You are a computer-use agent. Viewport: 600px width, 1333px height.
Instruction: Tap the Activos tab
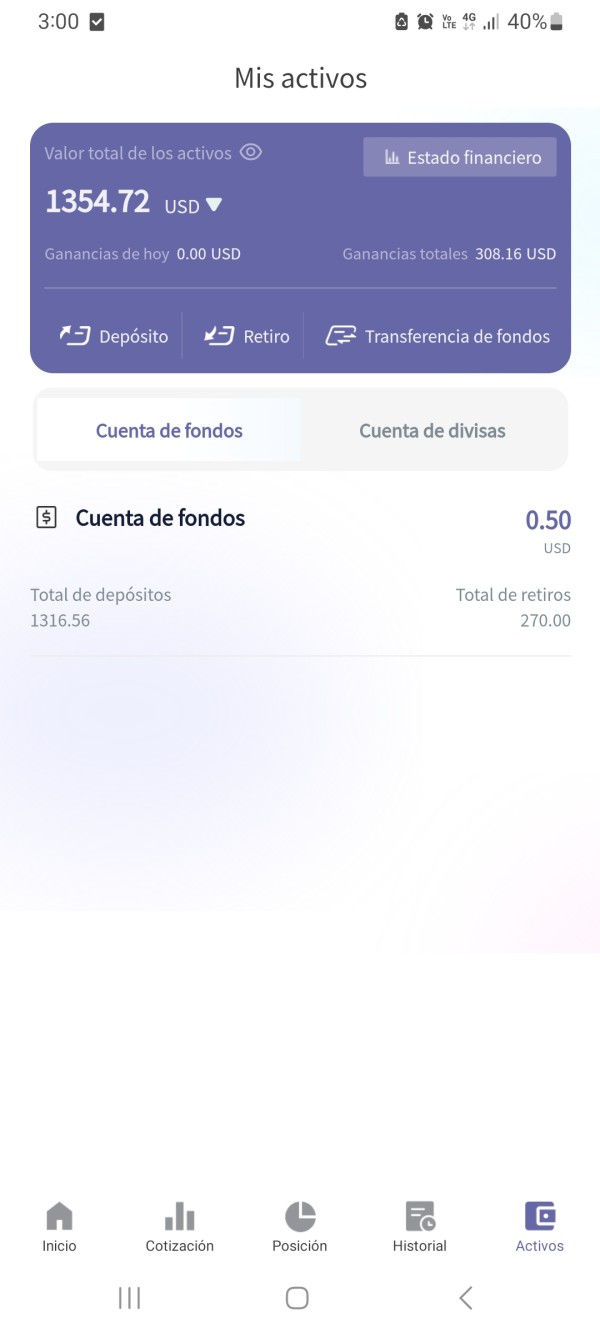pyautogui.click(x=540, y=1228)
